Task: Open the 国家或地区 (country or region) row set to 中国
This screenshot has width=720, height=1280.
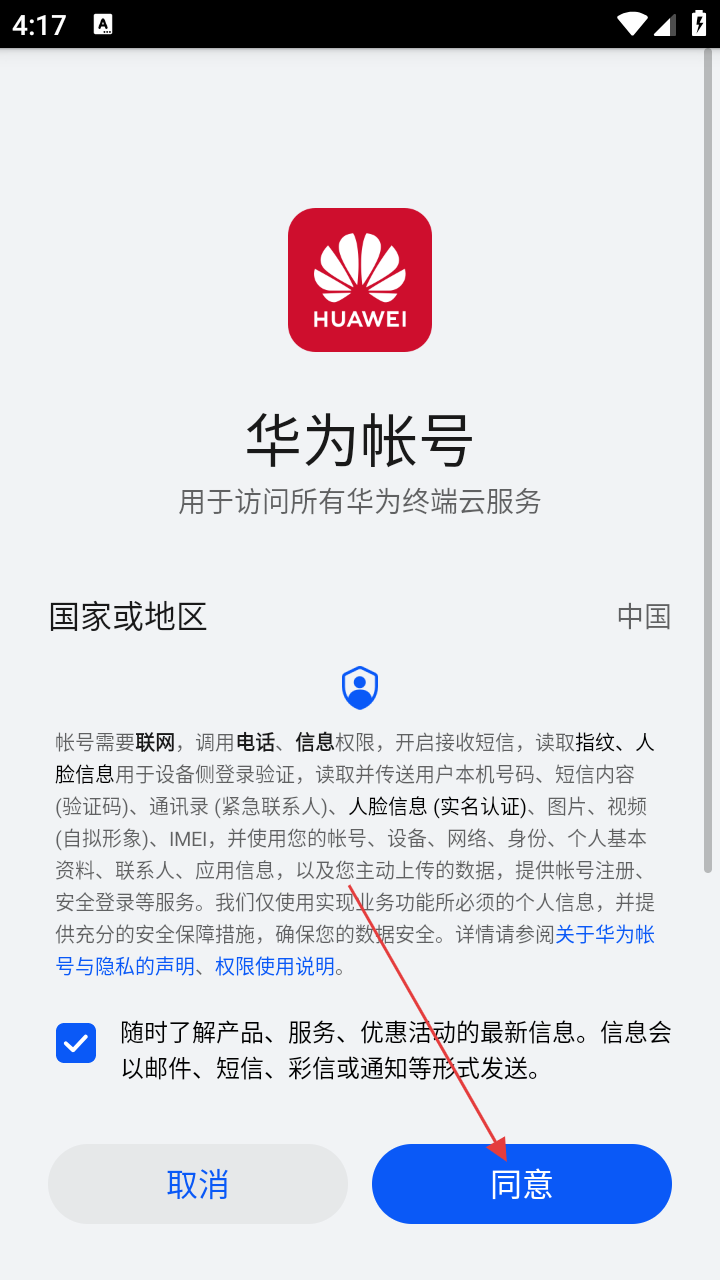Action: coord(360,617)
